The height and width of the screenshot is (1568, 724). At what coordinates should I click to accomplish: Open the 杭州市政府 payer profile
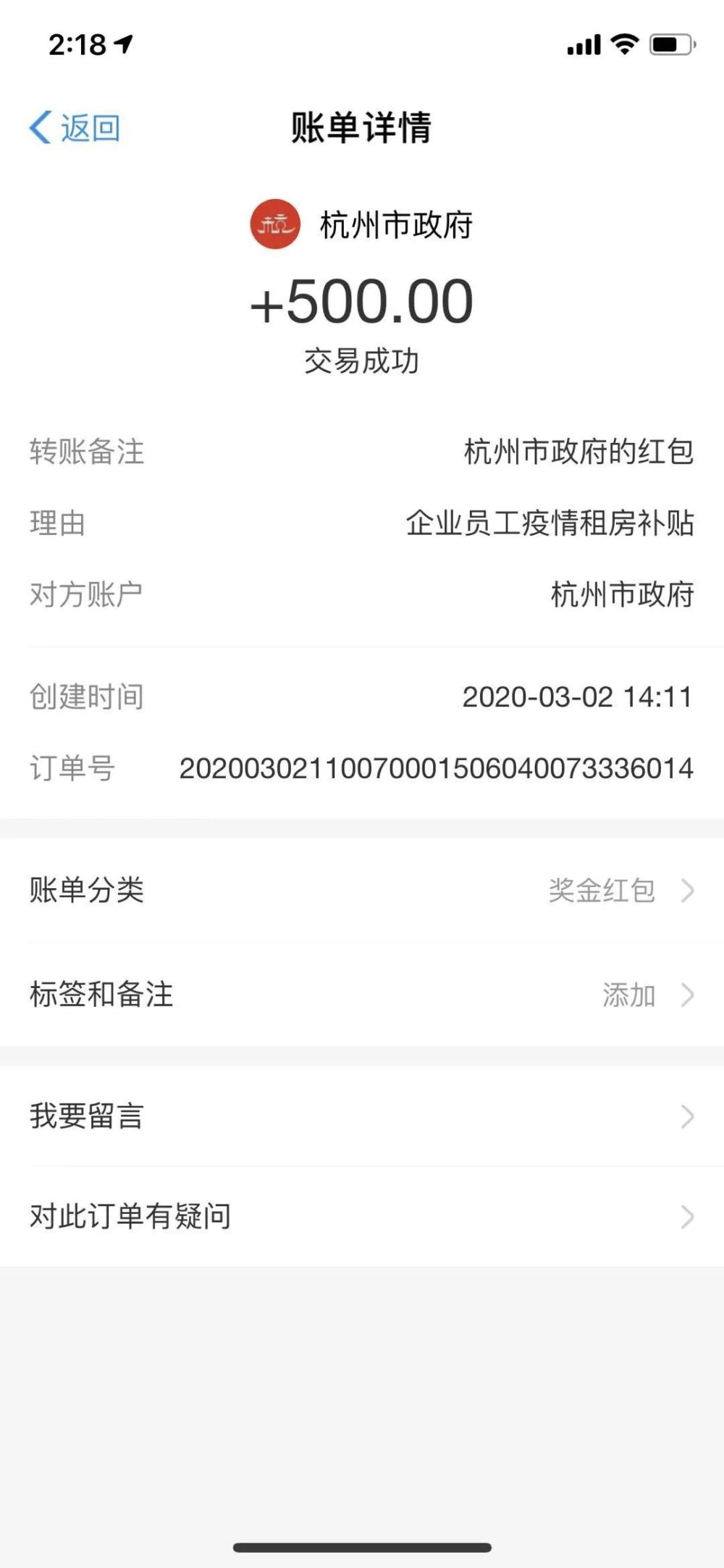point(362,225)
